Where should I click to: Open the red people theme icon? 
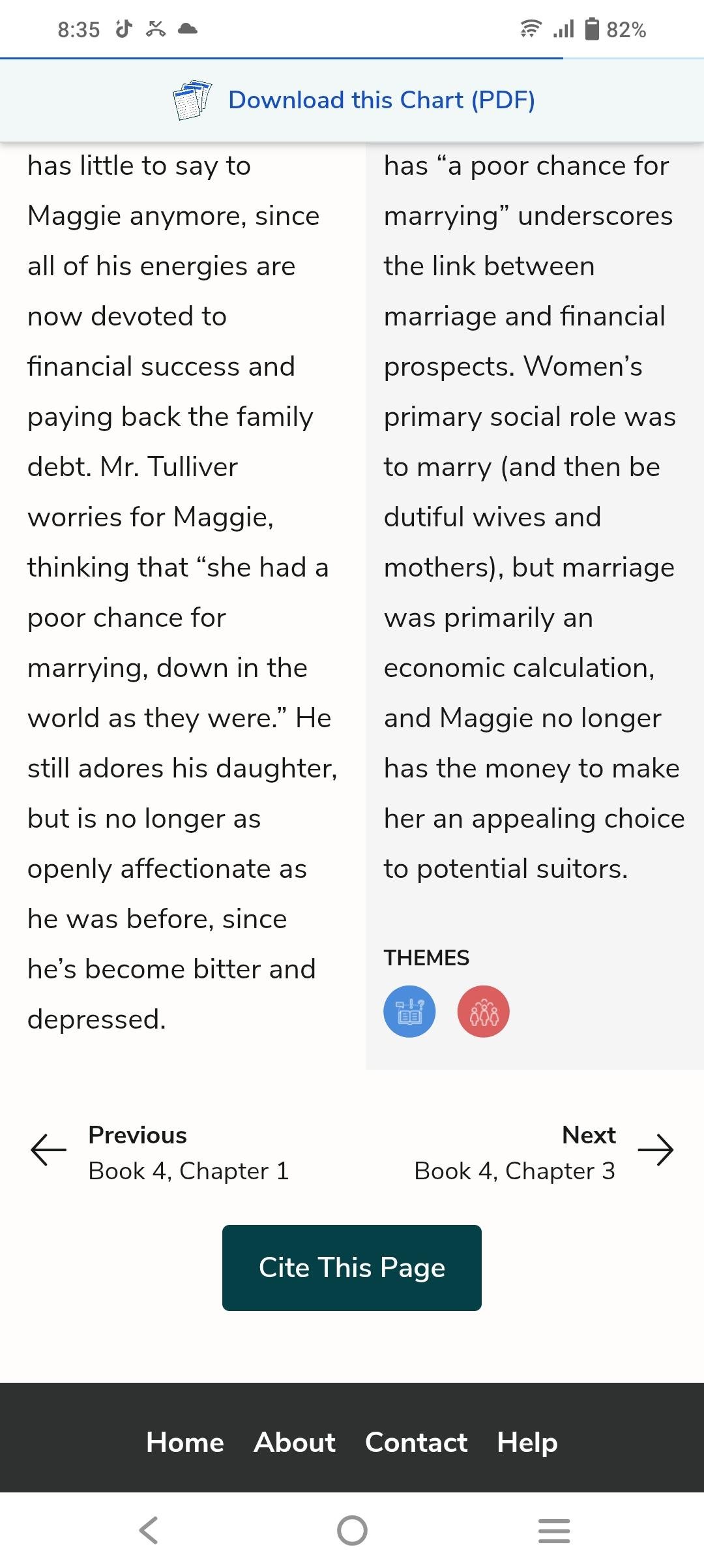click(483, 1011)
